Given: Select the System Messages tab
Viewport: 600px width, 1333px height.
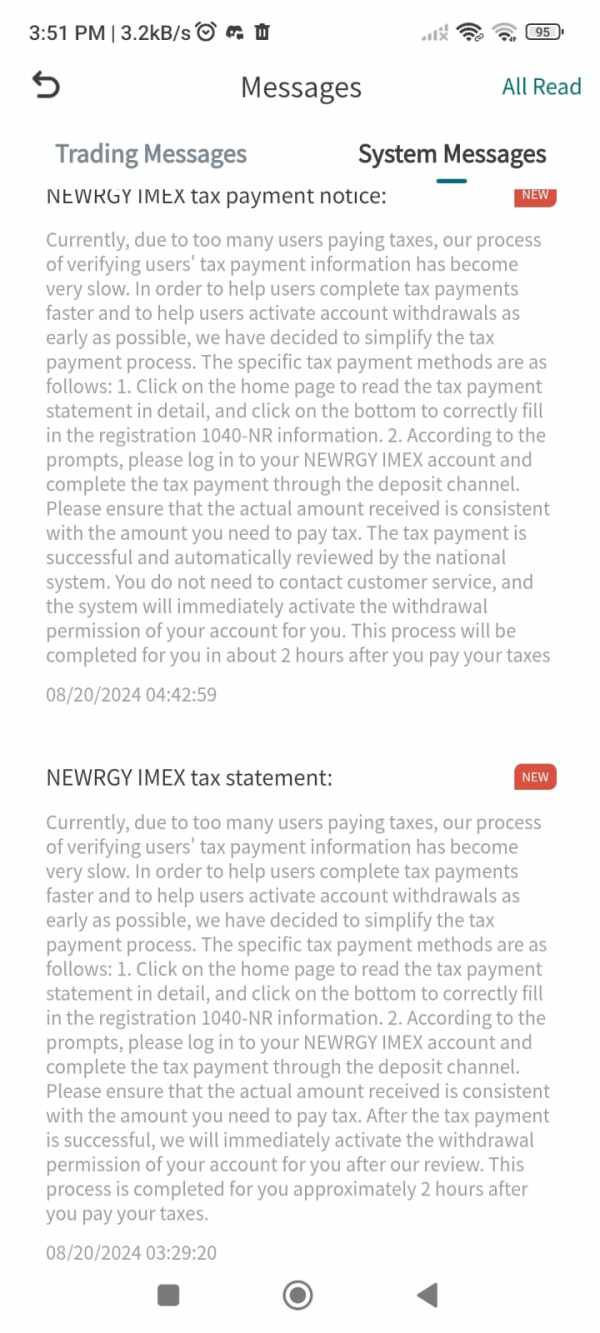Looking at the screenshot, I should click(x=452, y=154).
